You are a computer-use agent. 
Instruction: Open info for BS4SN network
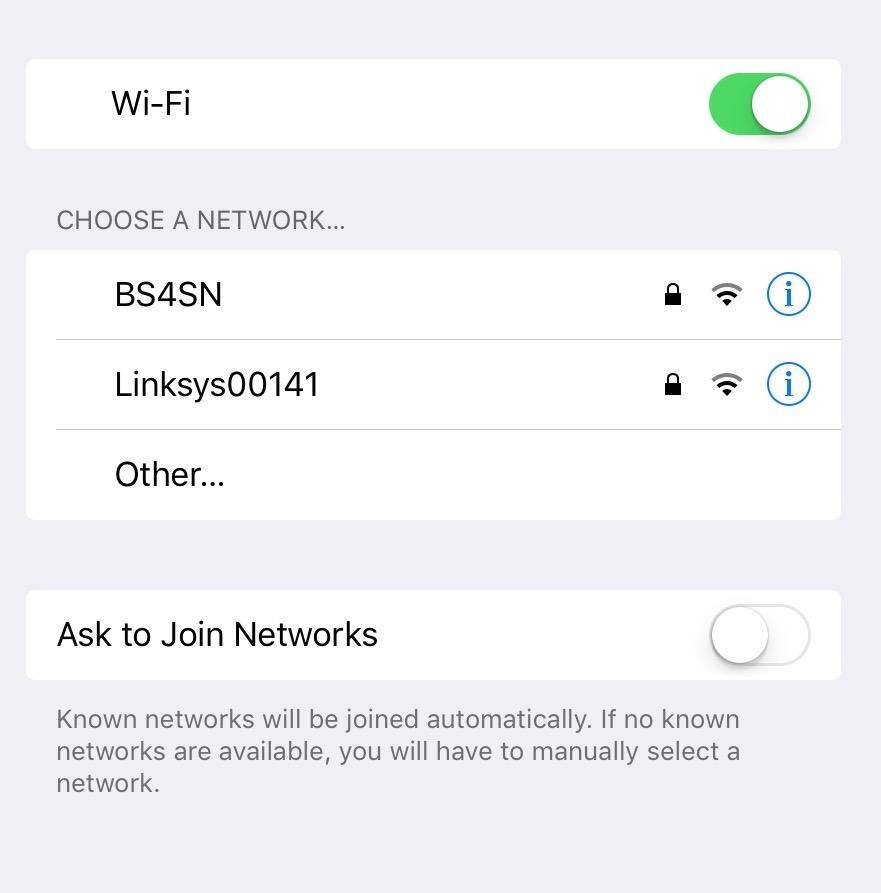[788, 295]
